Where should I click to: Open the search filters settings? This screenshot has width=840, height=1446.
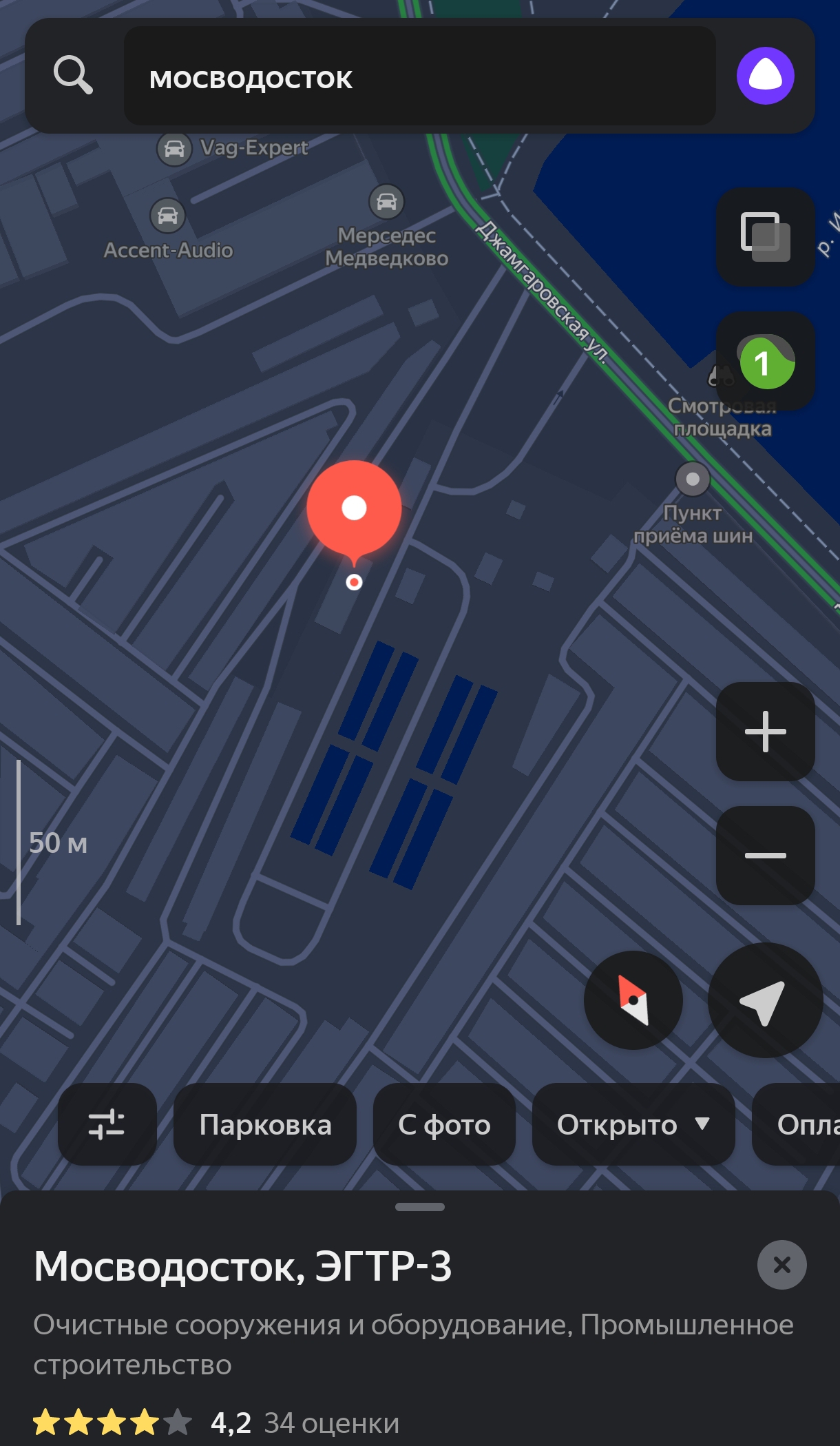(x=107, y=1124)
